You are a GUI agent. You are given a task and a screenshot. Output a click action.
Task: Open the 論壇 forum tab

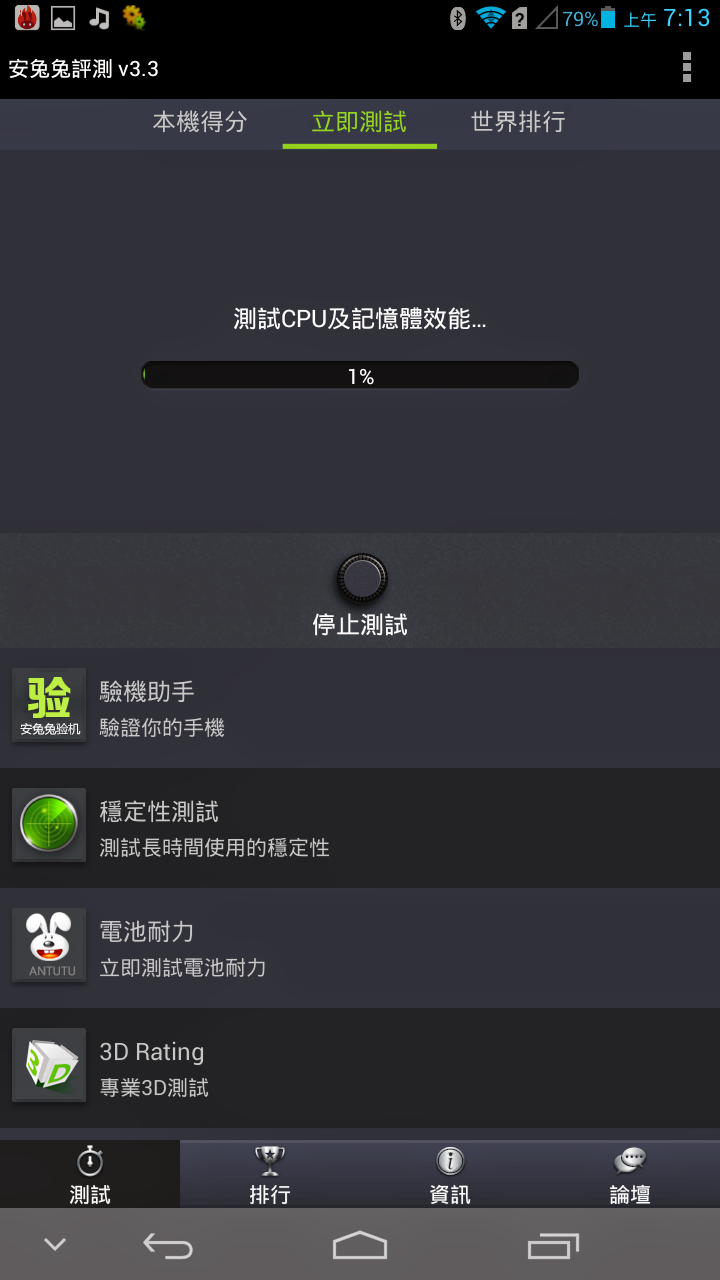[630, 1175]
